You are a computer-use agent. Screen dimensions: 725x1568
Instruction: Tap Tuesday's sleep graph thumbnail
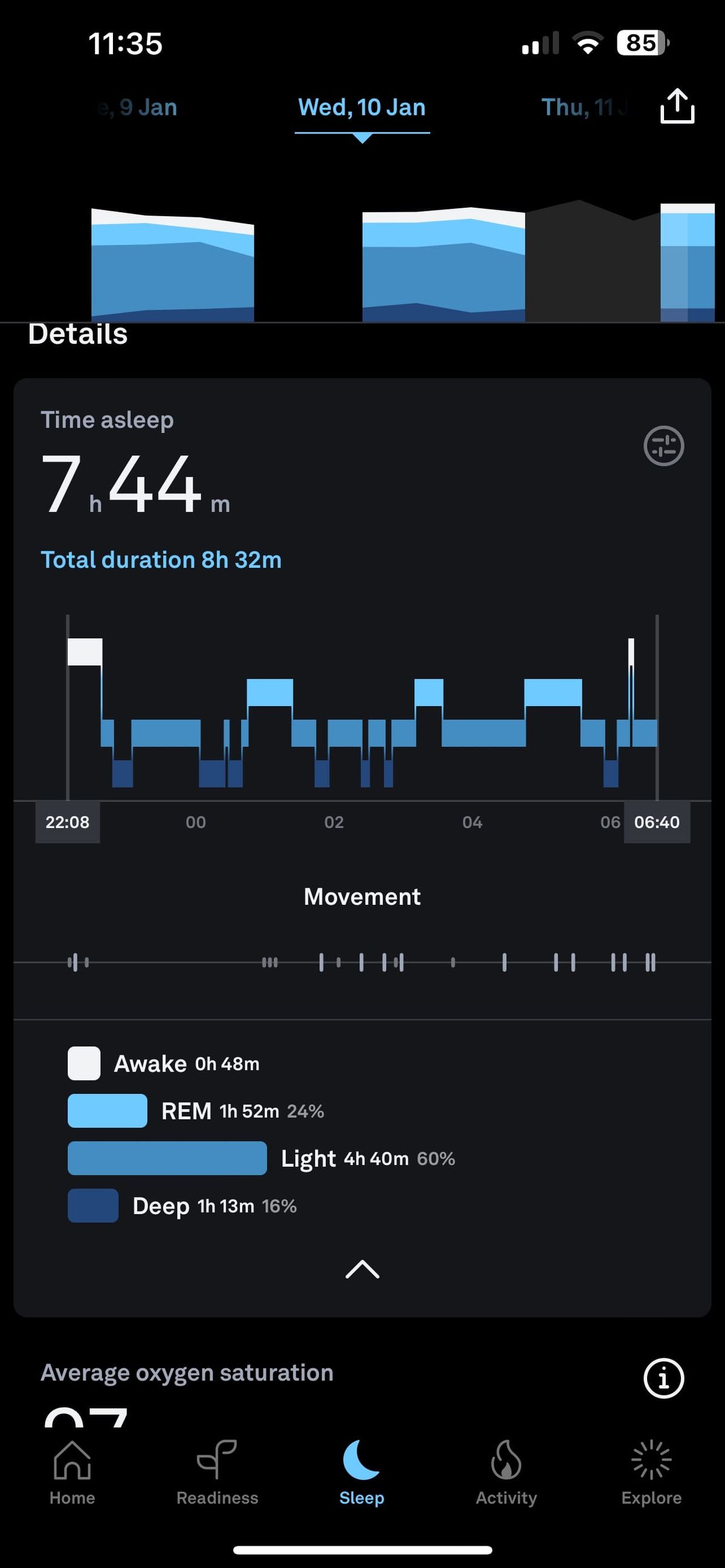(x=172, y=262)
